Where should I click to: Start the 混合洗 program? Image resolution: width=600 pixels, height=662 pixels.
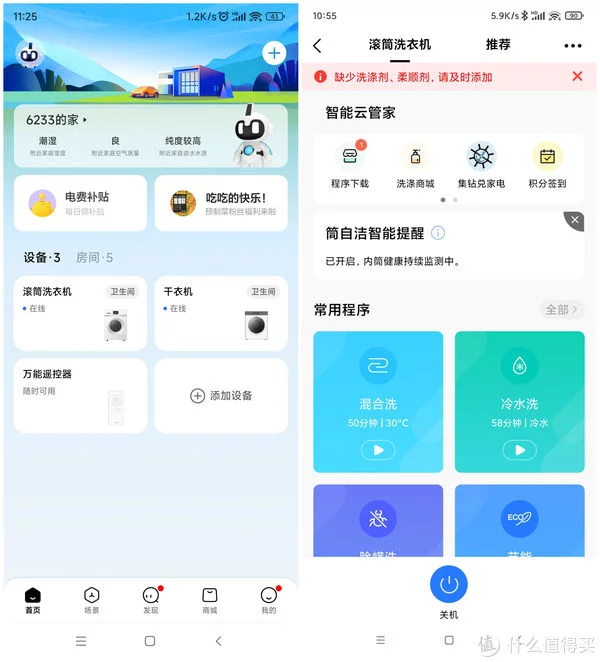point(378,450)
